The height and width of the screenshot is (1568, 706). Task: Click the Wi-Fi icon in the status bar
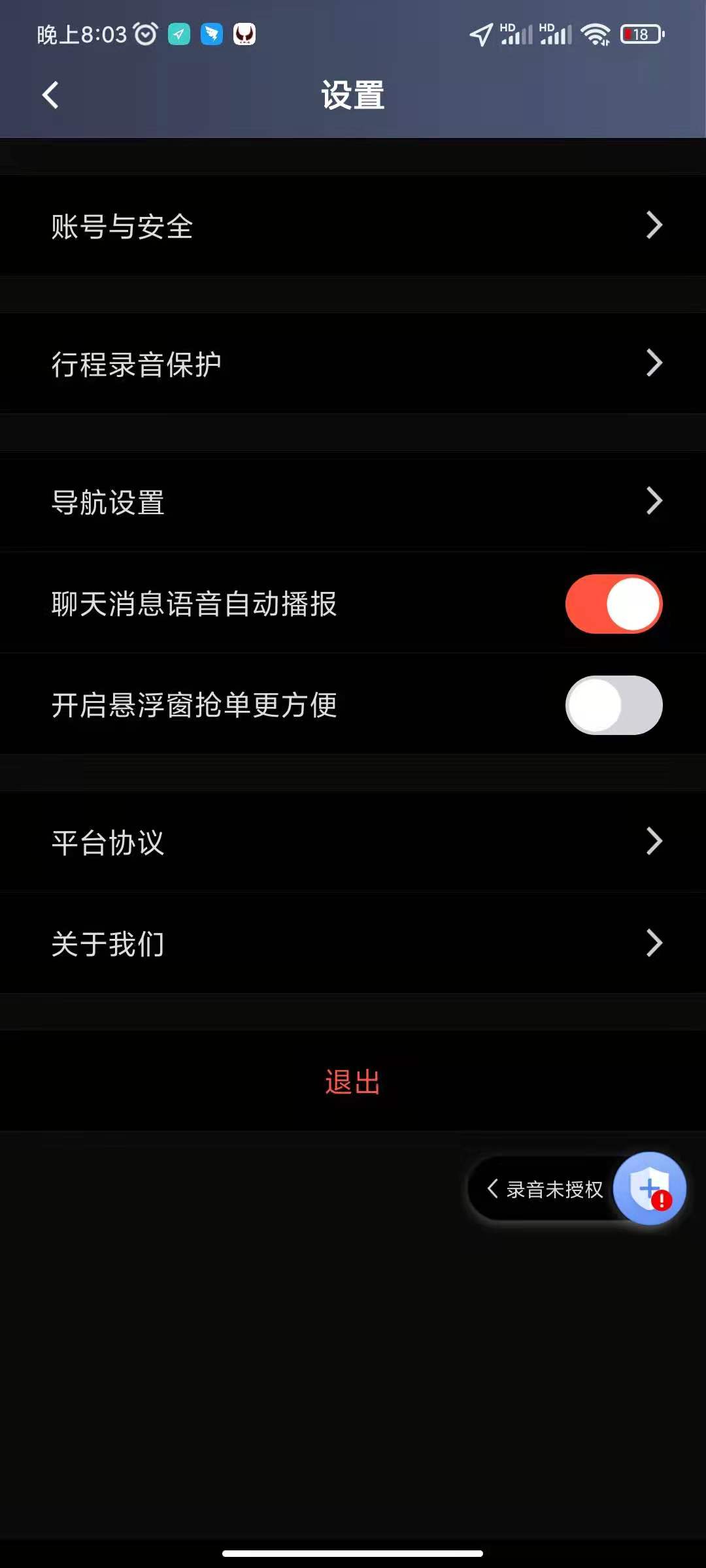tap(596, 34)
